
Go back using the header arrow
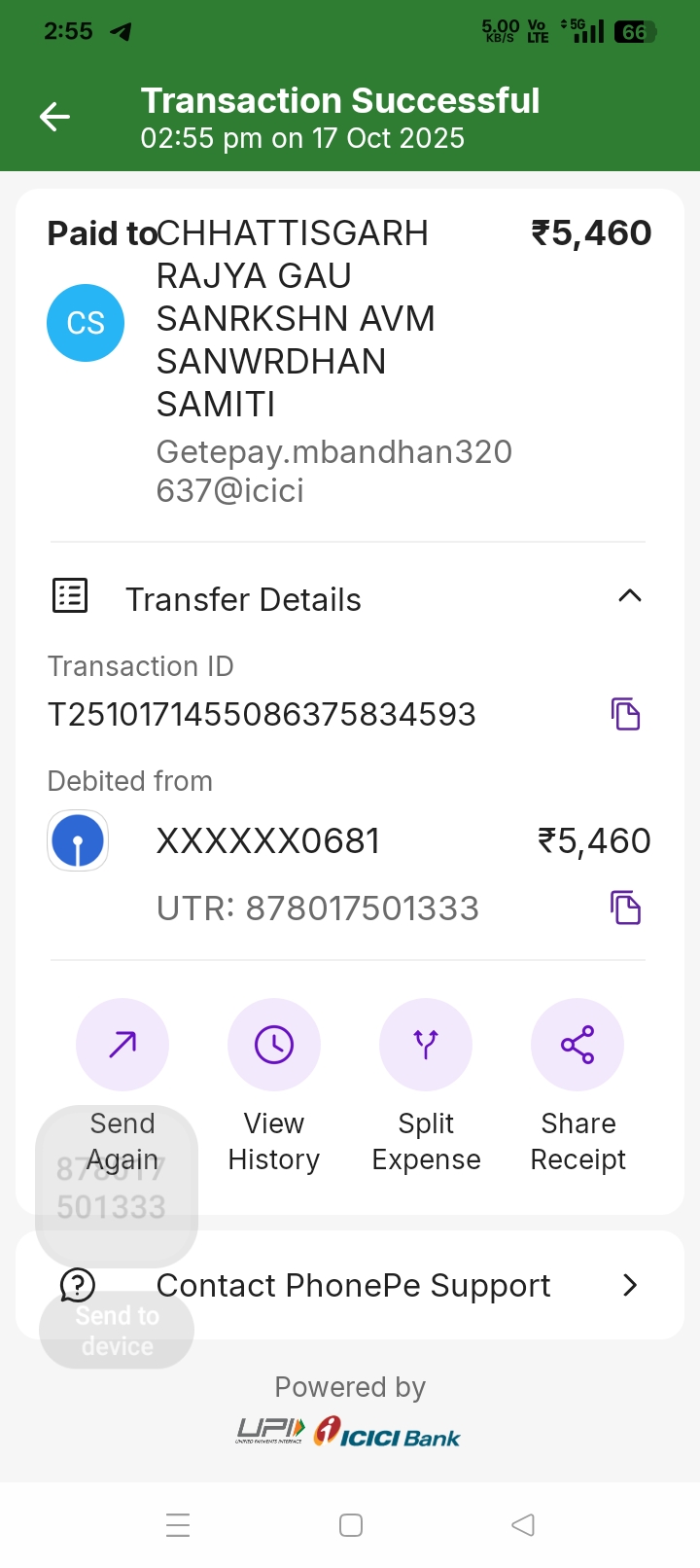point(55,118)
